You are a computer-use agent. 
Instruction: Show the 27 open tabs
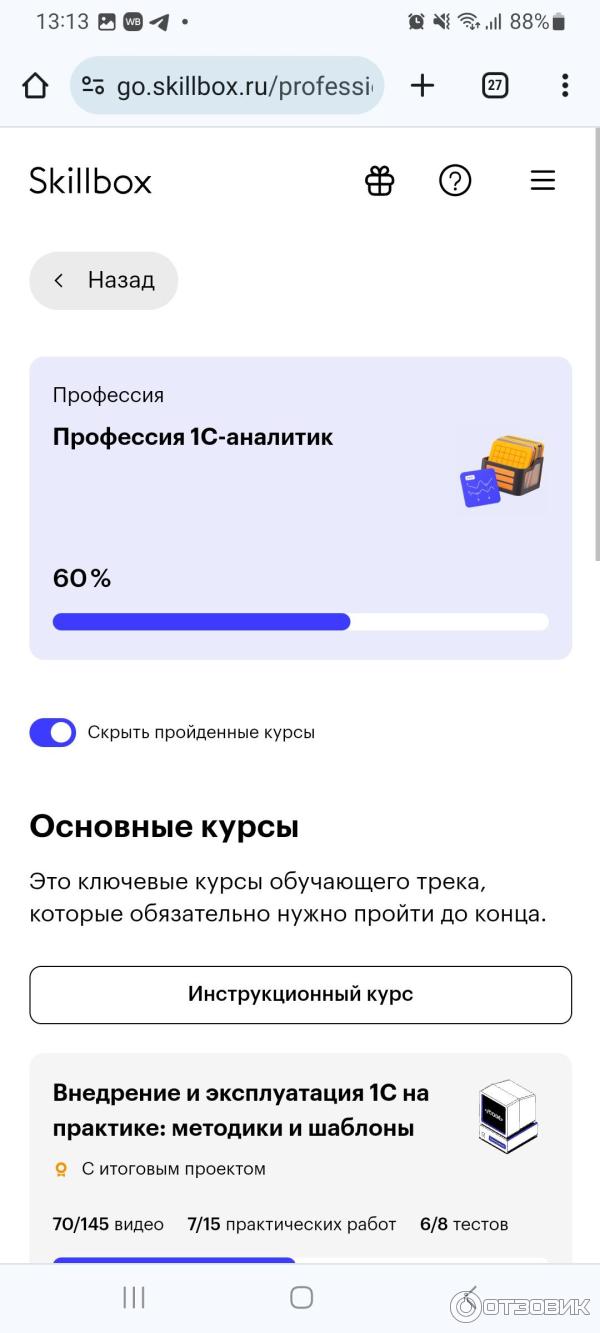pos(494,86)
